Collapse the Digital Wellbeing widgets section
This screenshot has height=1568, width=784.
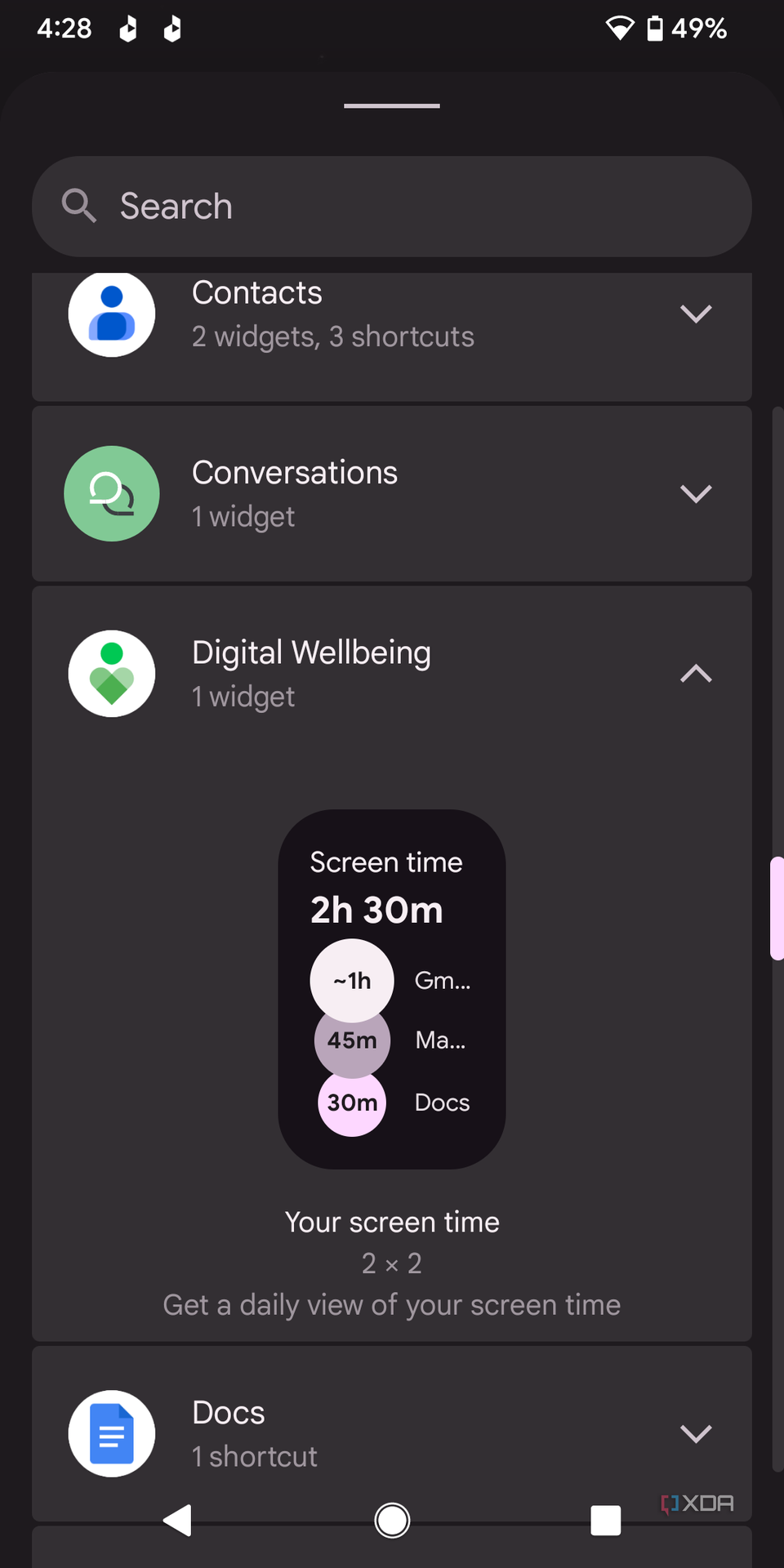coord(696,673)
